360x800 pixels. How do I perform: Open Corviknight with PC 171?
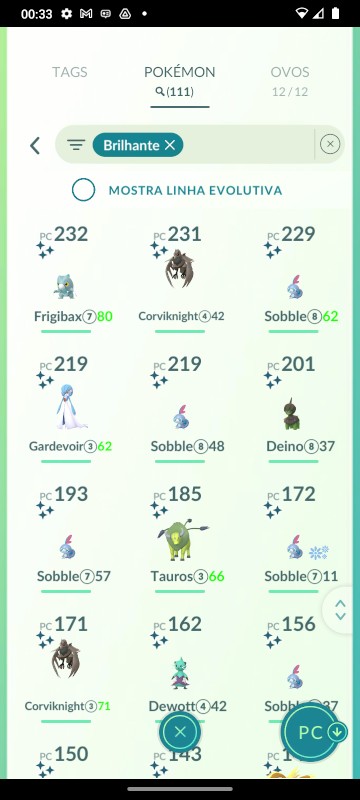pyautogui.click(x=66, y=668)
